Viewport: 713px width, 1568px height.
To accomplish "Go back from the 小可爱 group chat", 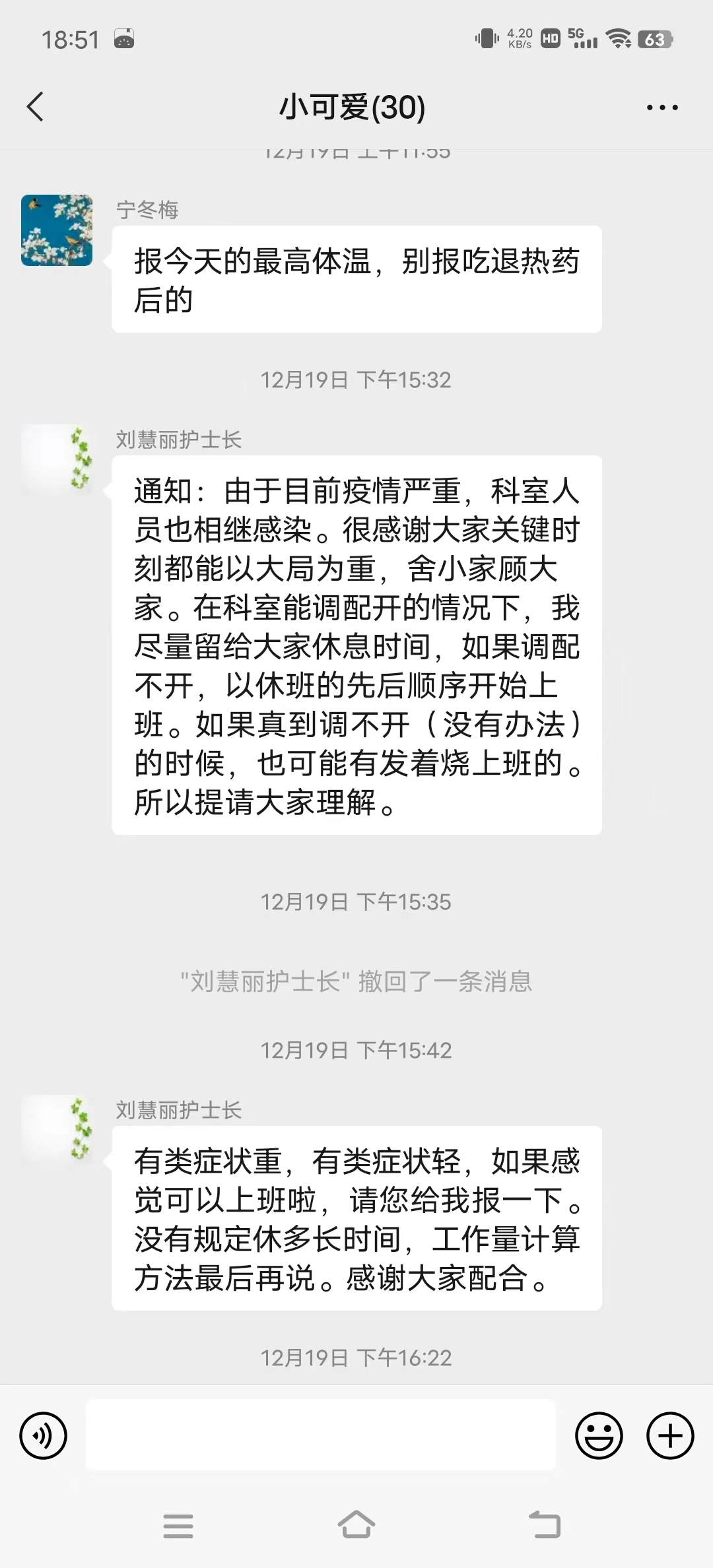I will click(x=36, y=107).
